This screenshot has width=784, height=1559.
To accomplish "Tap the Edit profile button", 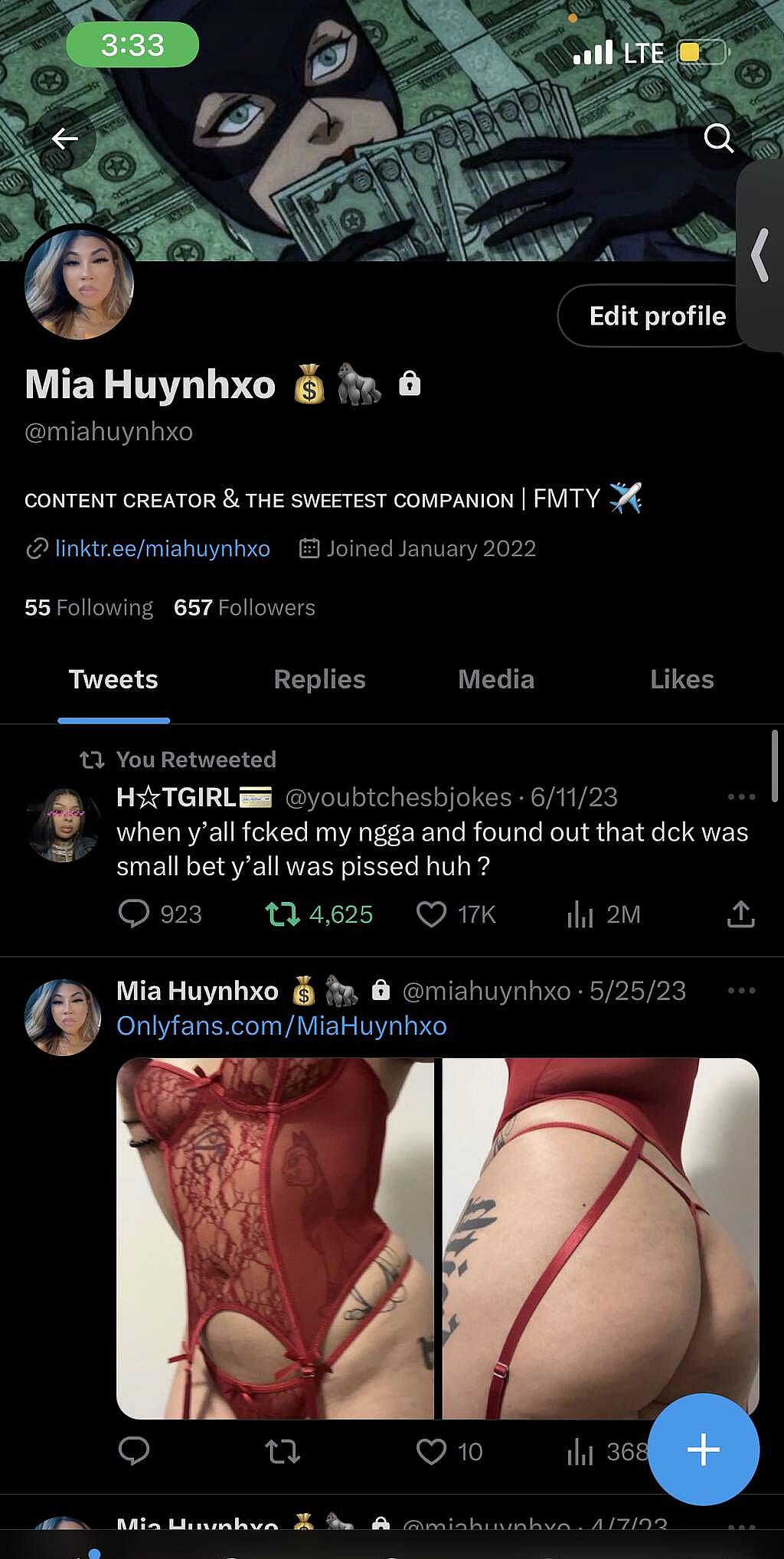I will click(657, 315).
